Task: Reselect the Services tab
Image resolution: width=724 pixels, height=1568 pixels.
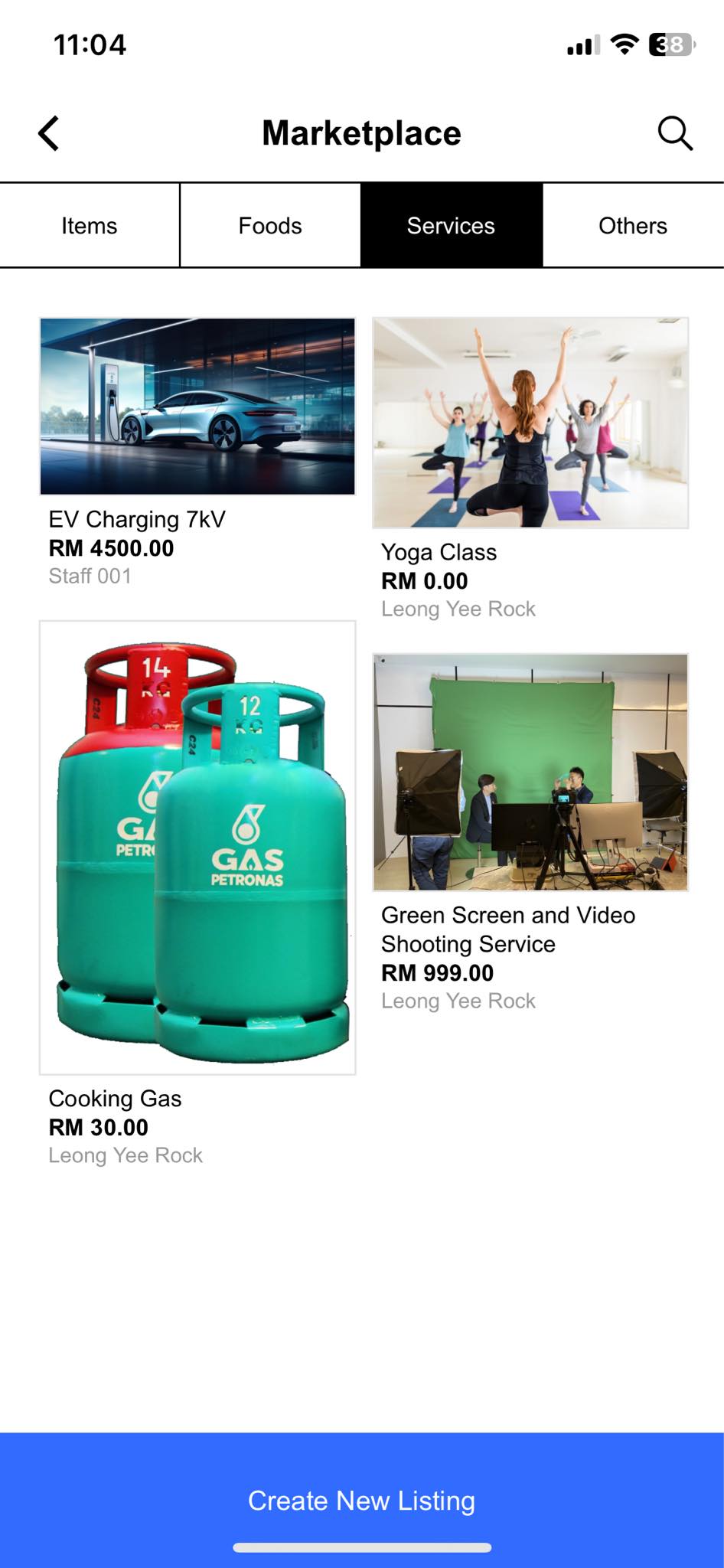Action: pyautogui.click(x=451, y=224)
